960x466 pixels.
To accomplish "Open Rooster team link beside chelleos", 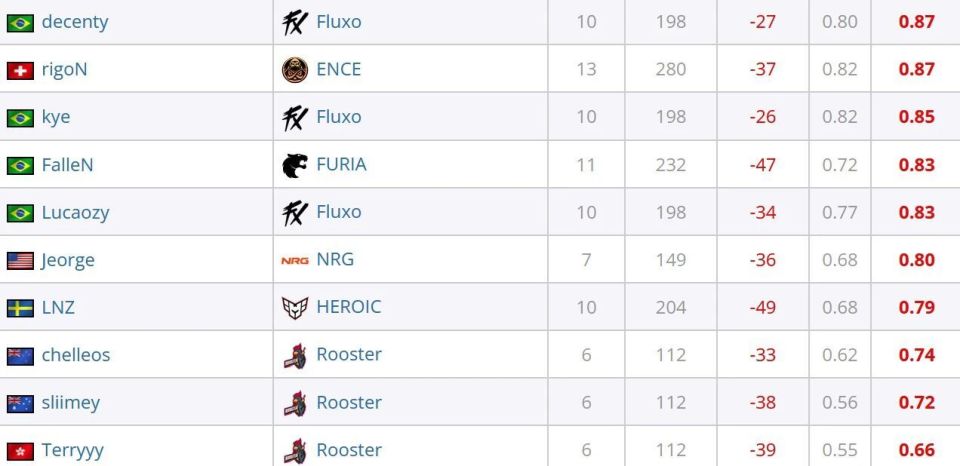I will tap(348, 355).
